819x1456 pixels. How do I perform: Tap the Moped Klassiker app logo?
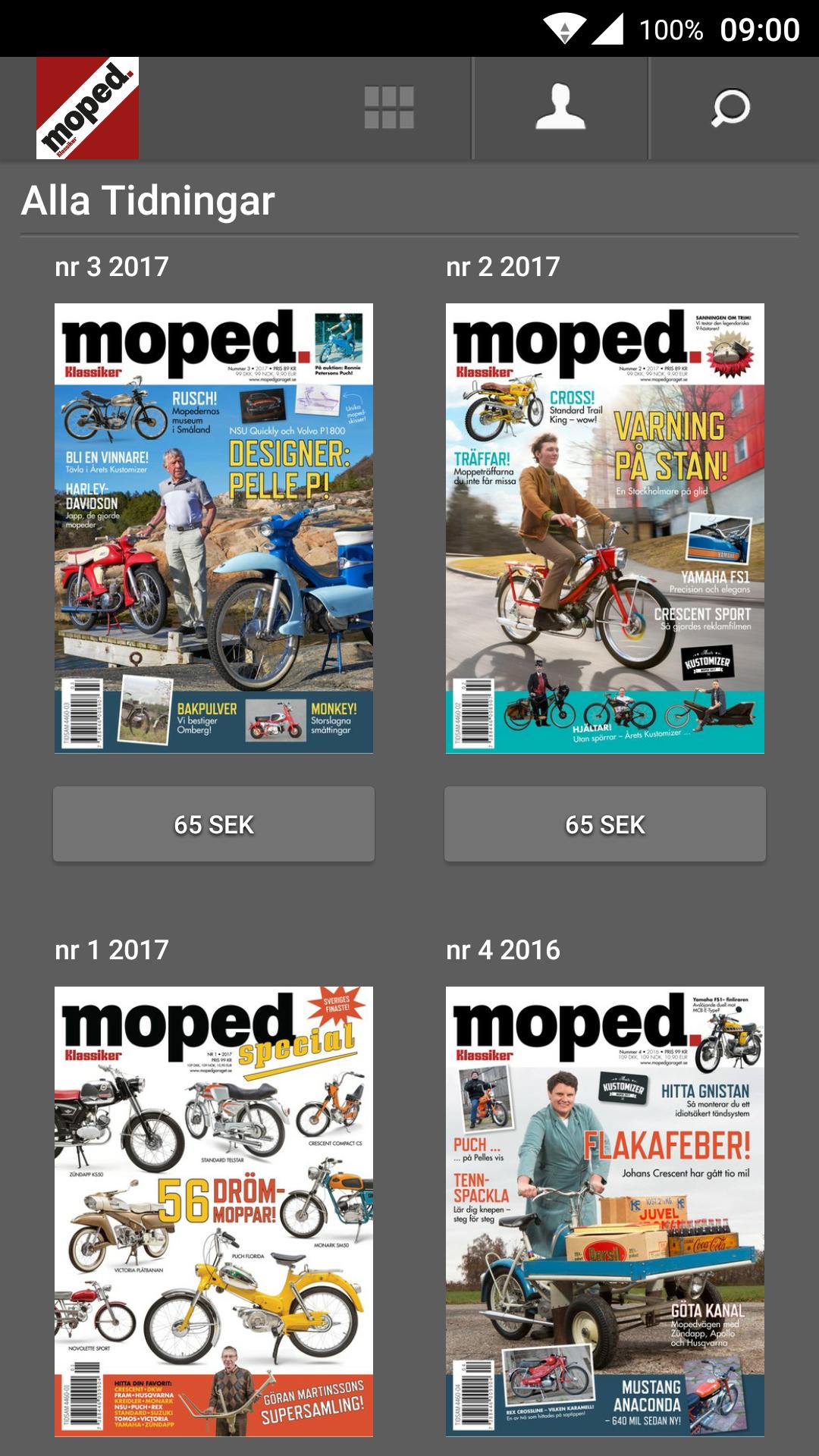pyautogui.click(x=88, y=106)
